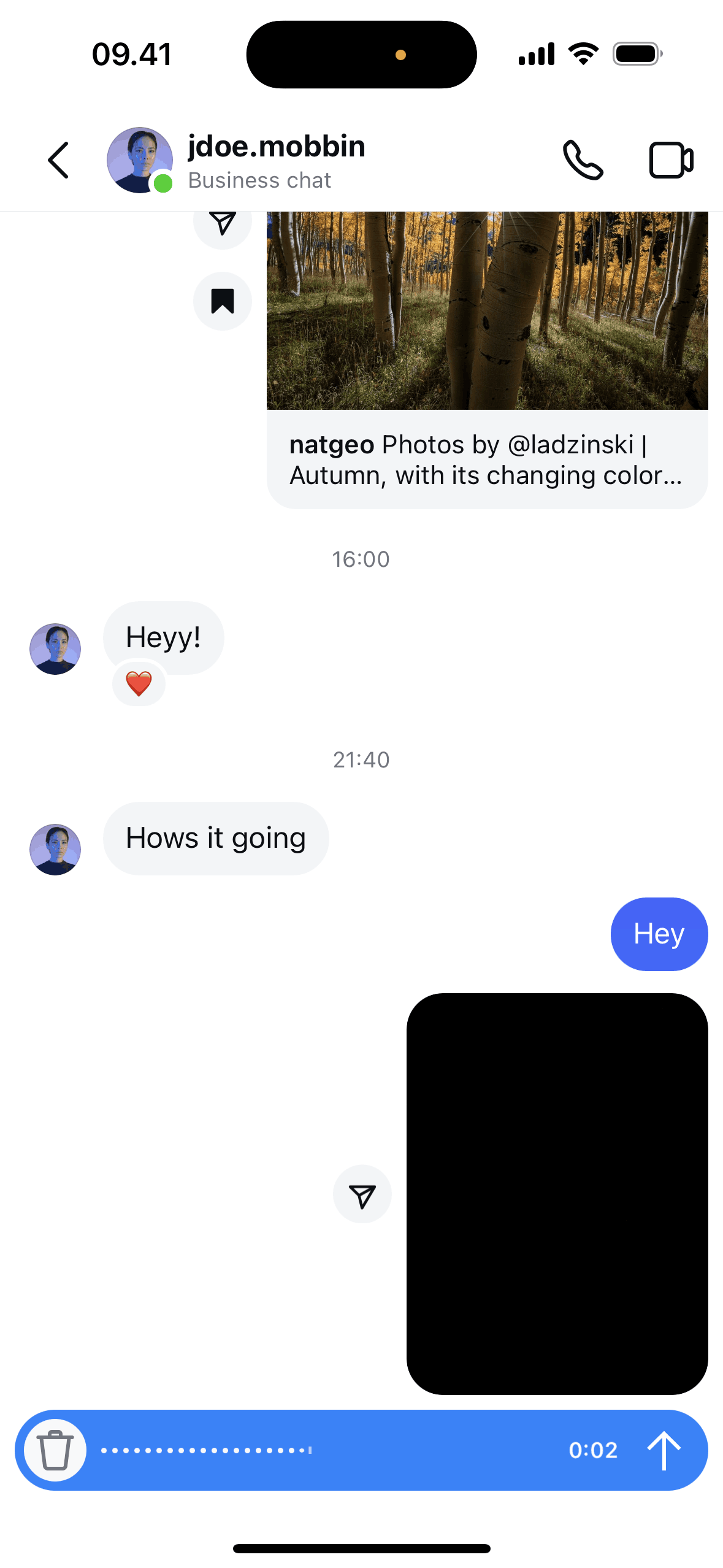The image size is (723, 1568).
Task: Go back to the chat list
Action: point(59,161)
